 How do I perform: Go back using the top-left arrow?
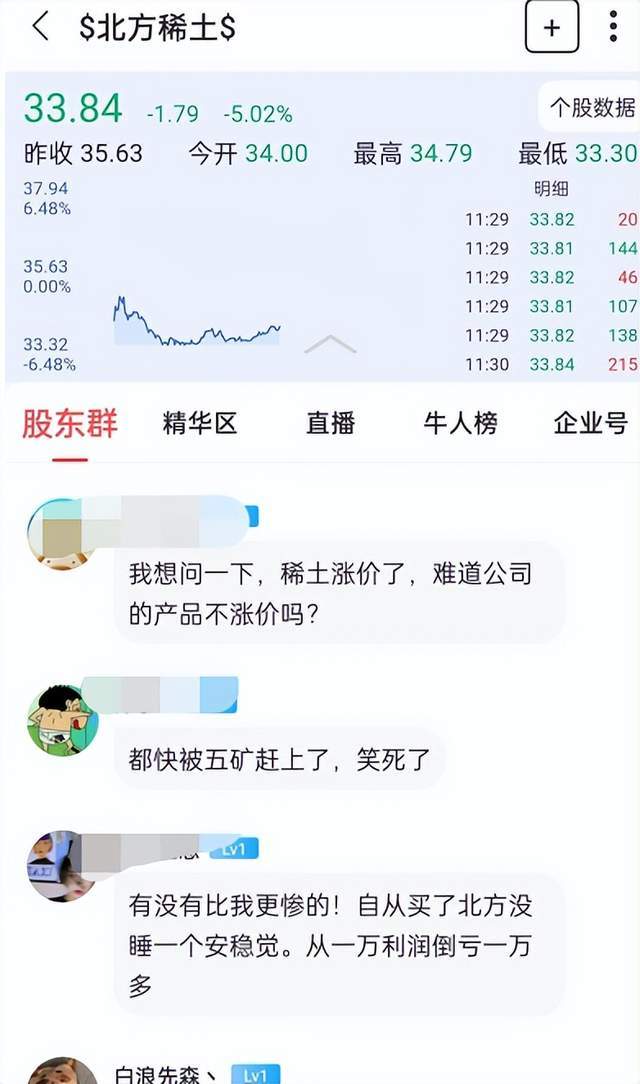coord(41,27)
